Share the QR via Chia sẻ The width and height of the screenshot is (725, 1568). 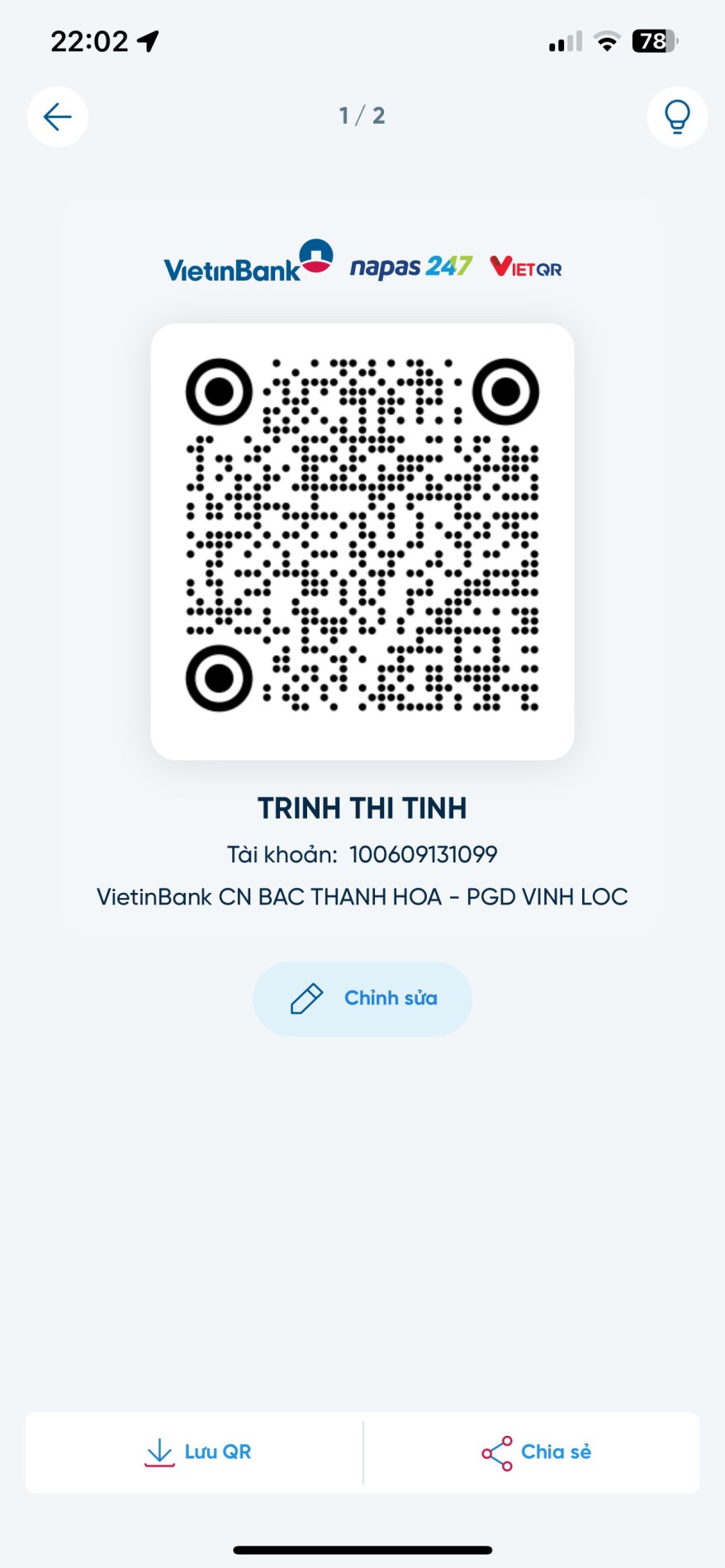click(536, 1452)
